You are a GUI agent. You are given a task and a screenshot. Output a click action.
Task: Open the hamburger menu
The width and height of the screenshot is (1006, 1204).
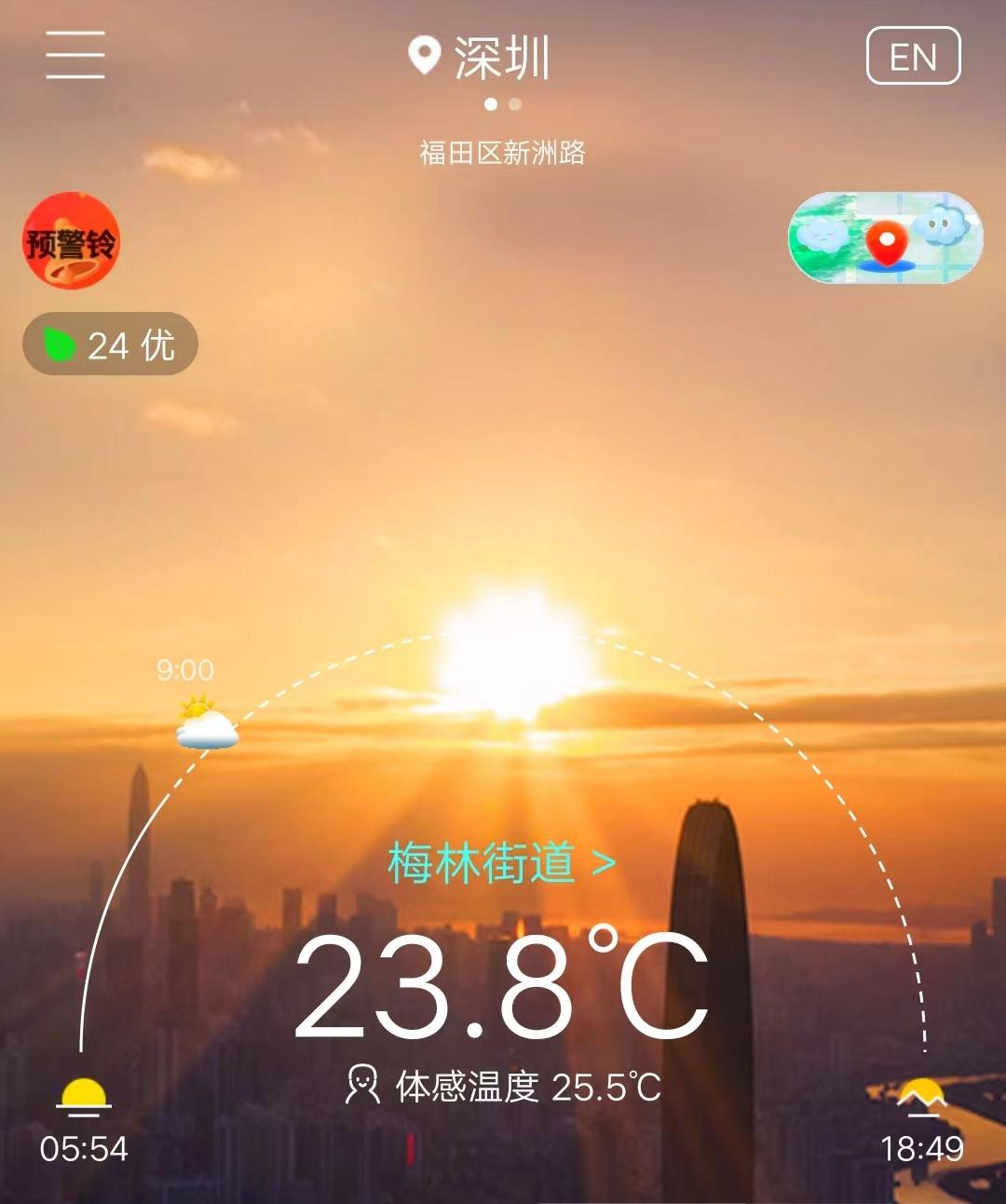pyautogui.click(x=75, y=55)
